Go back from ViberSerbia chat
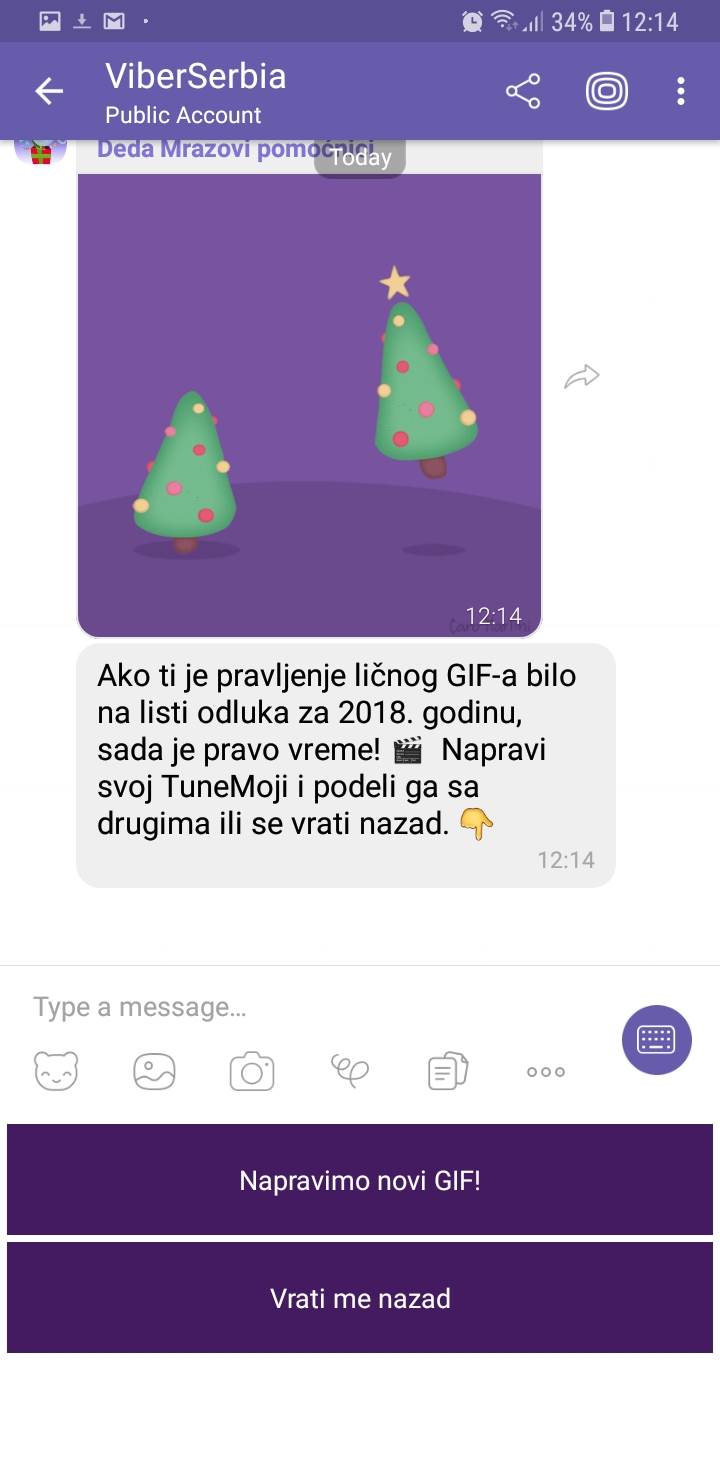The height and width of the screenshot is (1480, 720). click(48, 92)
